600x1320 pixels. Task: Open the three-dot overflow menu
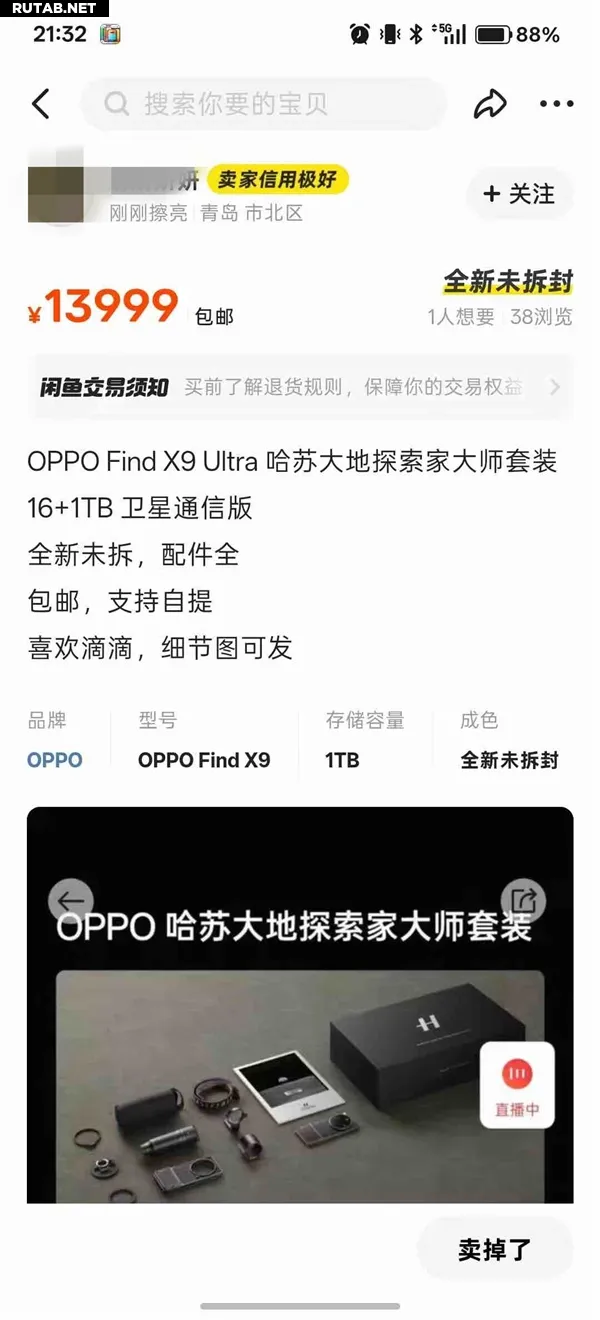point(556,104)
